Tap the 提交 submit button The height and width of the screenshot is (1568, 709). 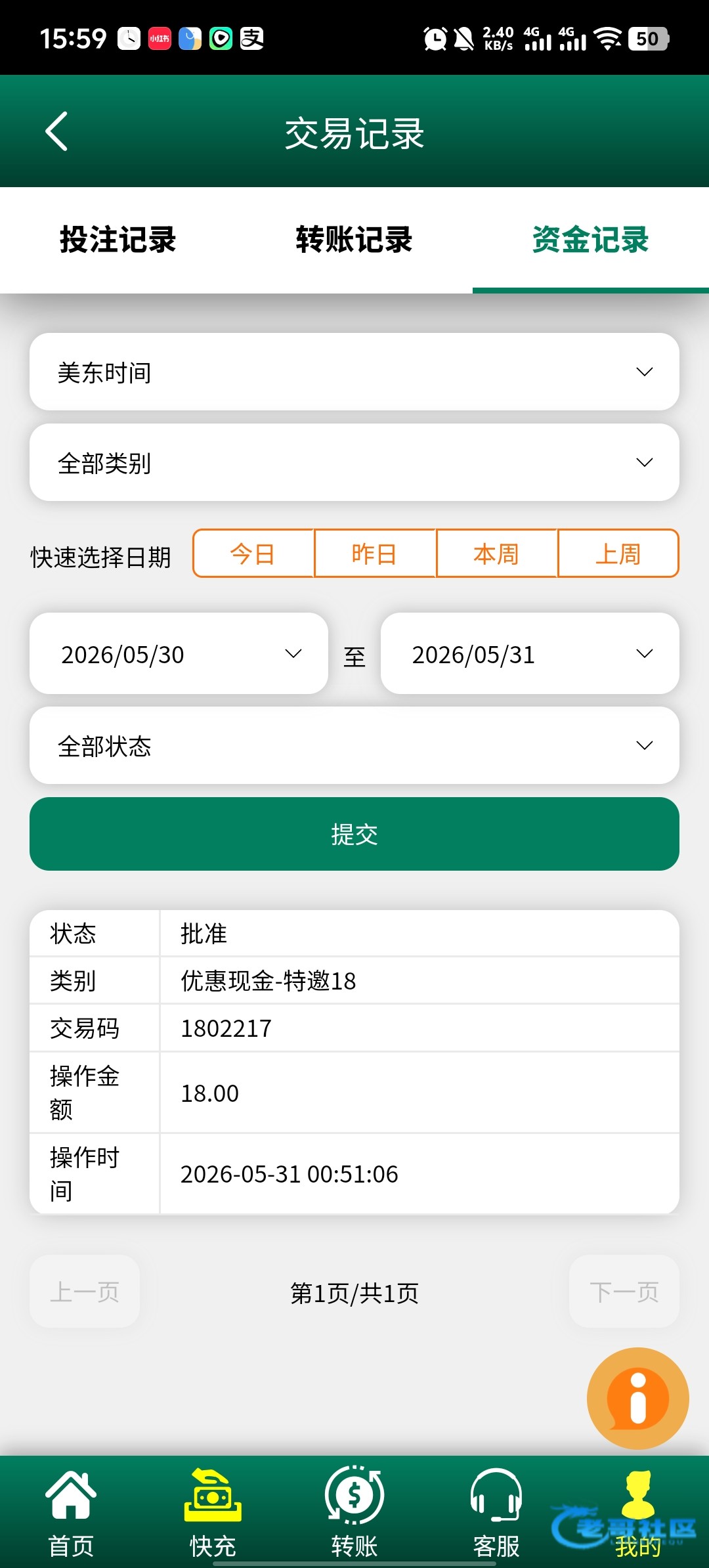point(354,834)
